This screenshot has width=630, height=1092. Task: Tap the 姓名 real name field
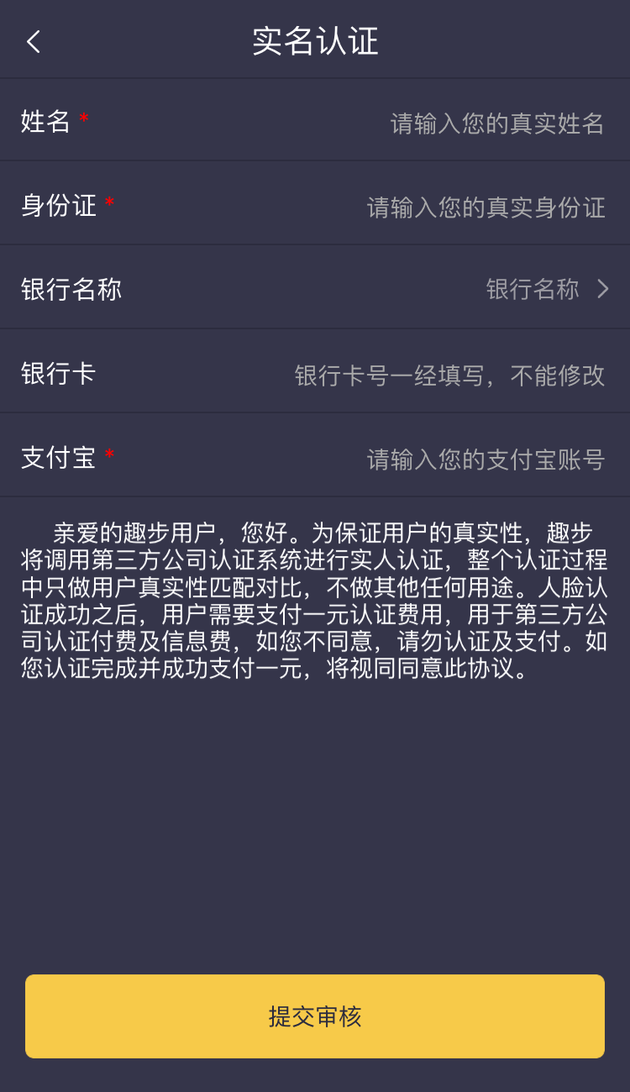[x=497, y=123]
